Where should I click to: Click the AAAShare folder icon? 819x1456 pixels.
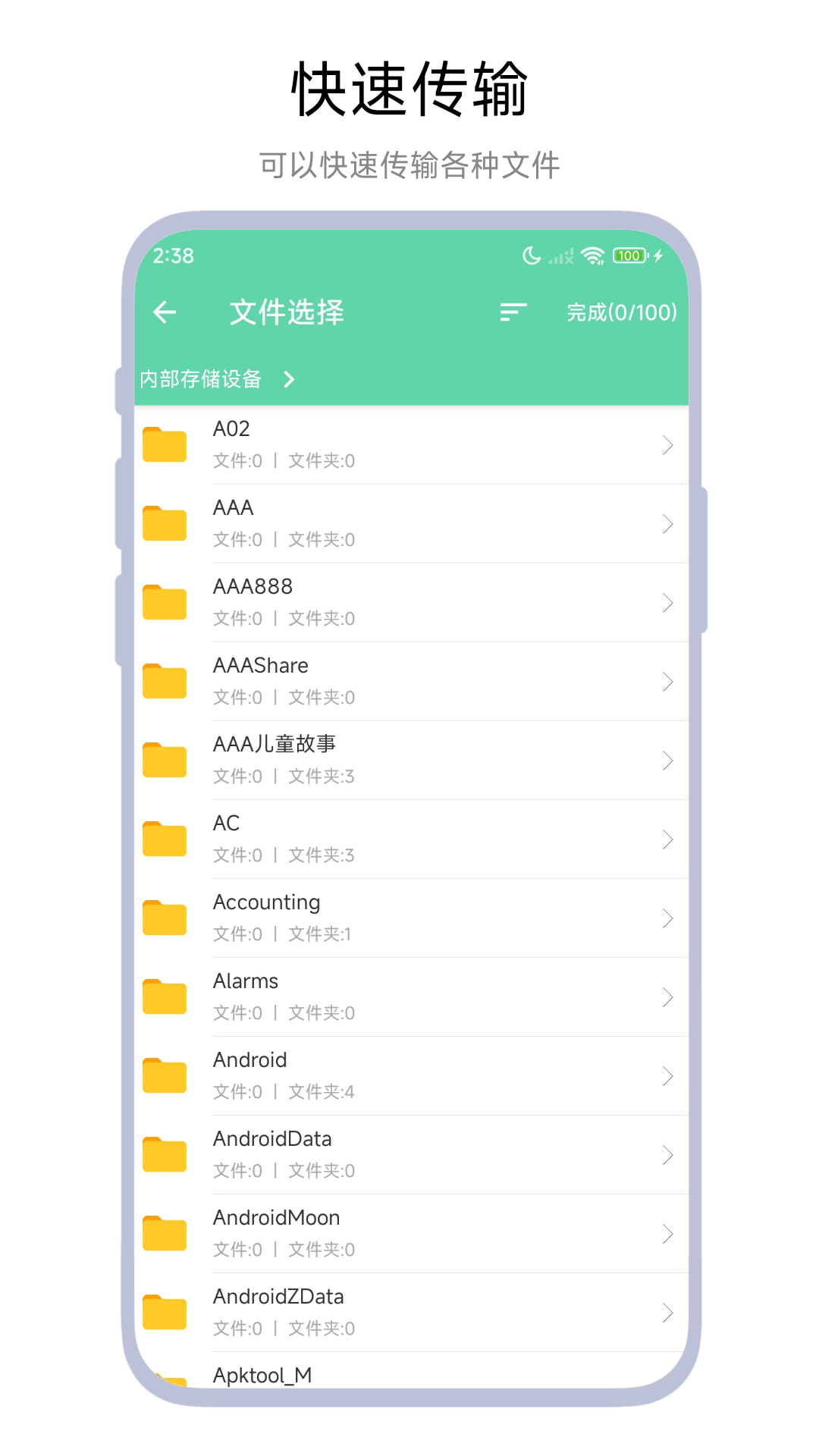point(164,681)
